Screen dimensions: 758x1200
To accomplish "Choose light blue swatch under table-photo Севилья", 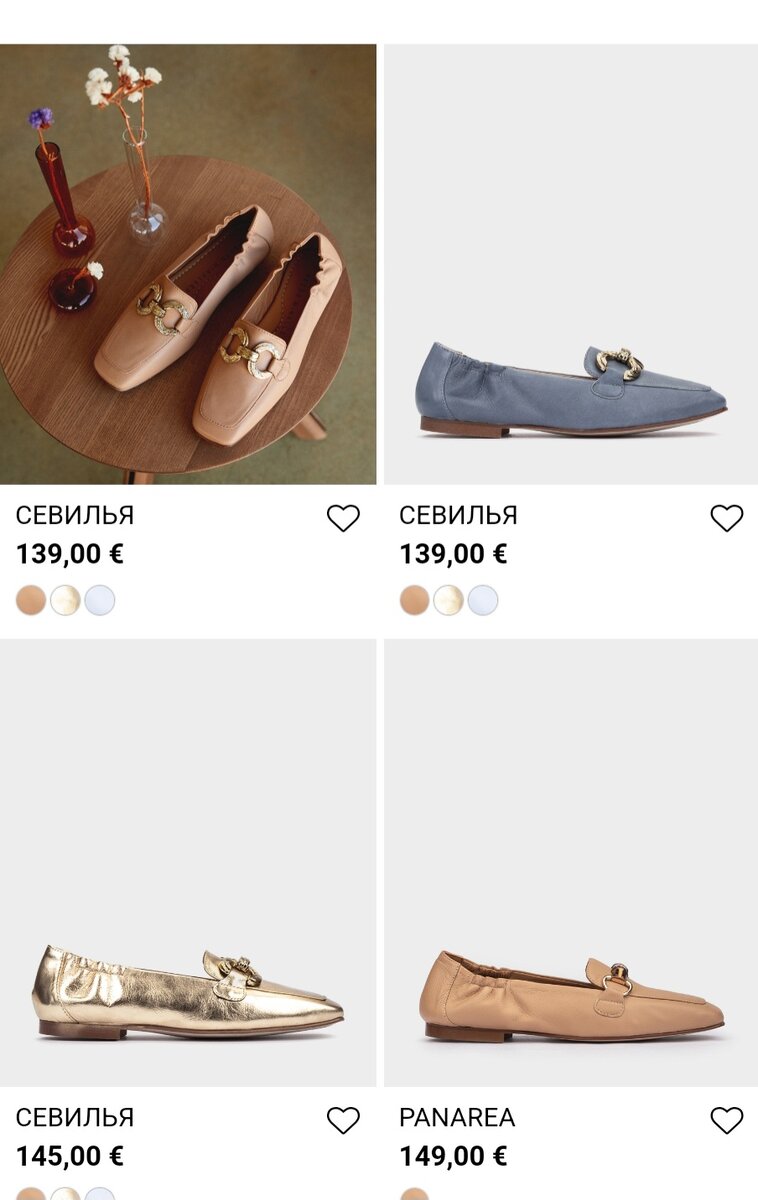I will [100, 600].
